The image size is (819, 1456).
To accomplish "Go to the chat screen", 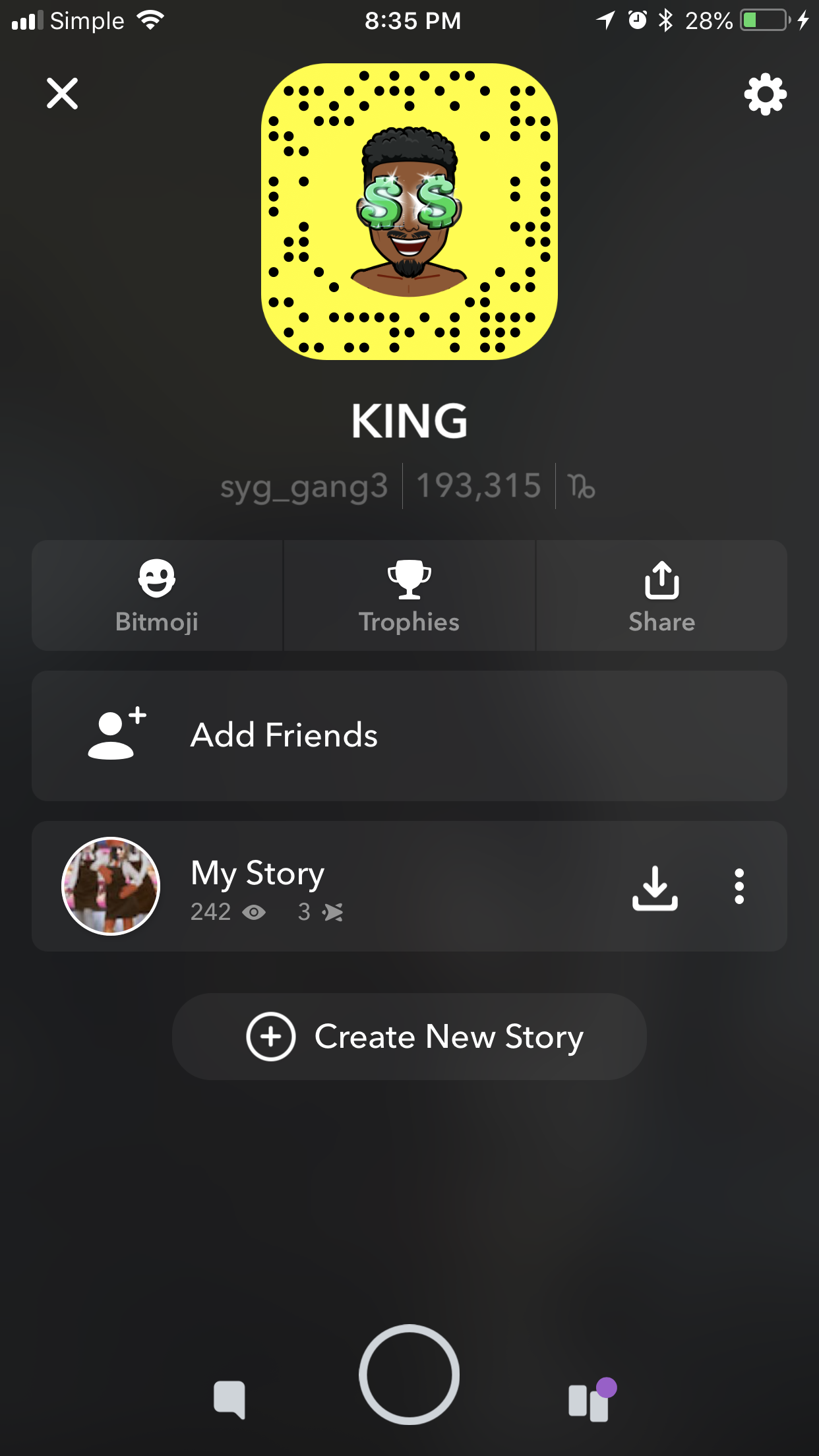I will tap(229, 1399).
